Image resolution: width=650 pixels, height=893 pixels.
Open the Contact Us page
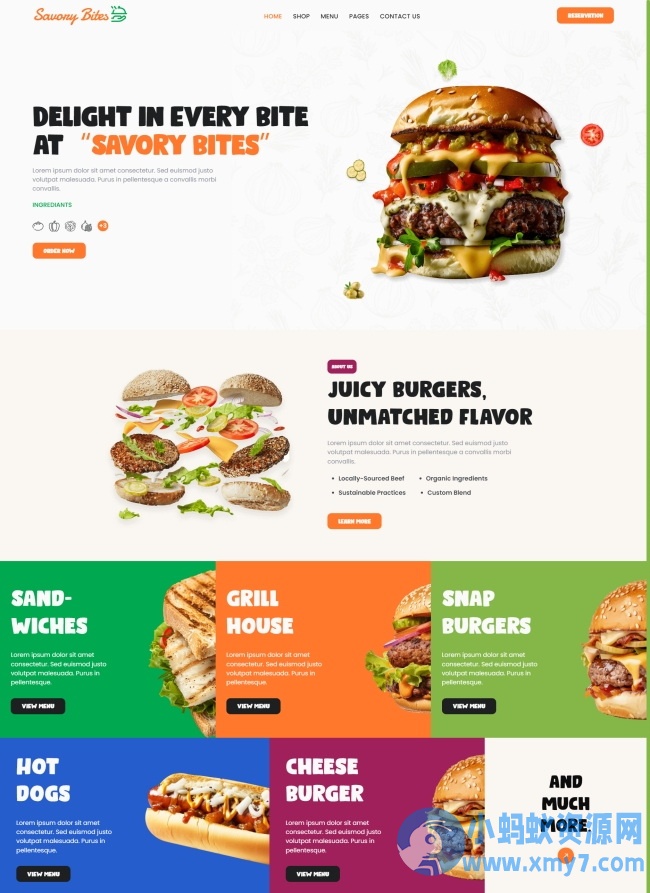(x=400, y=16)
